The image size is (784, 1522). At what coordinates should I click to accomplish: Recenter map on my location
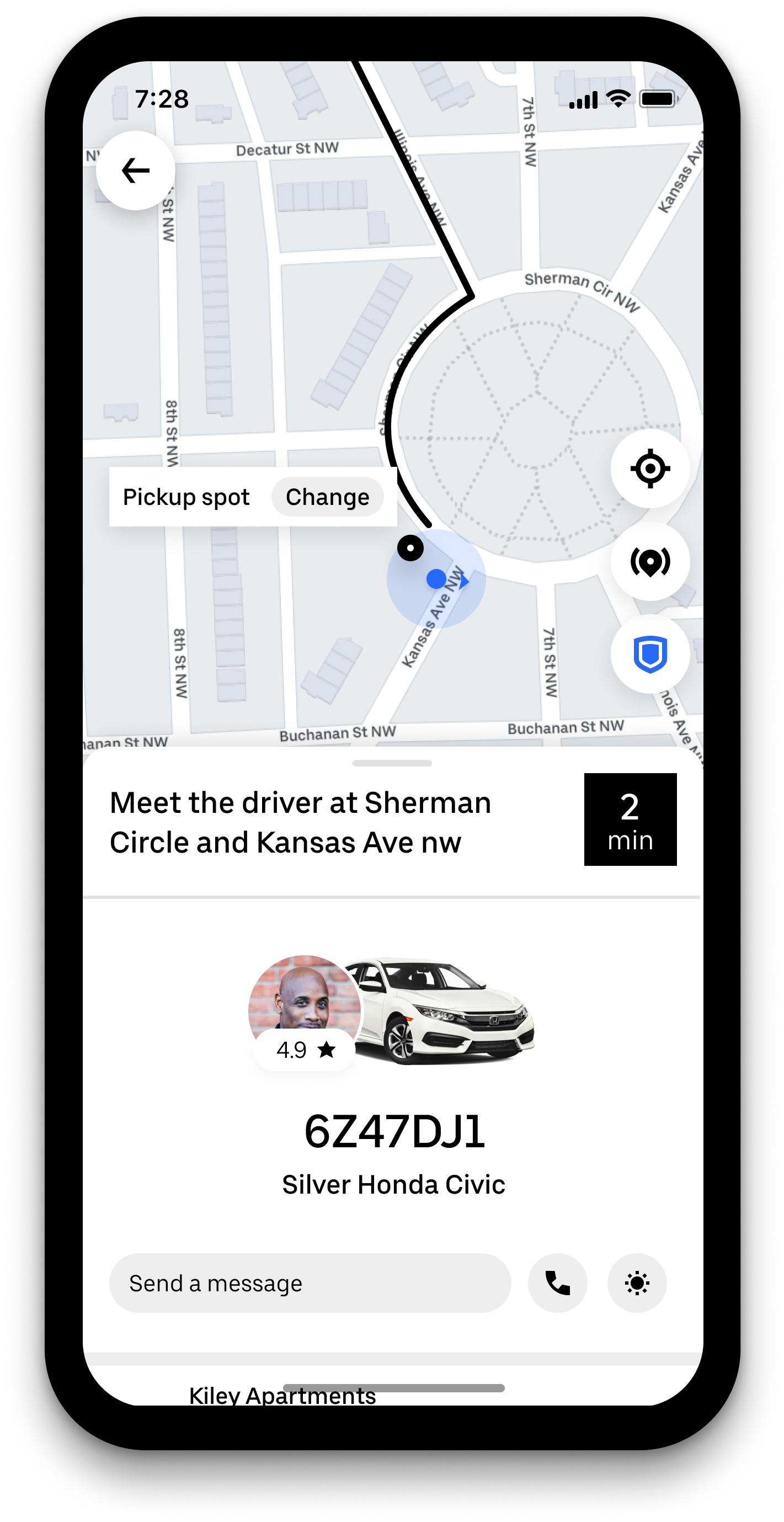pyautogui.click(x=650, y=469)
